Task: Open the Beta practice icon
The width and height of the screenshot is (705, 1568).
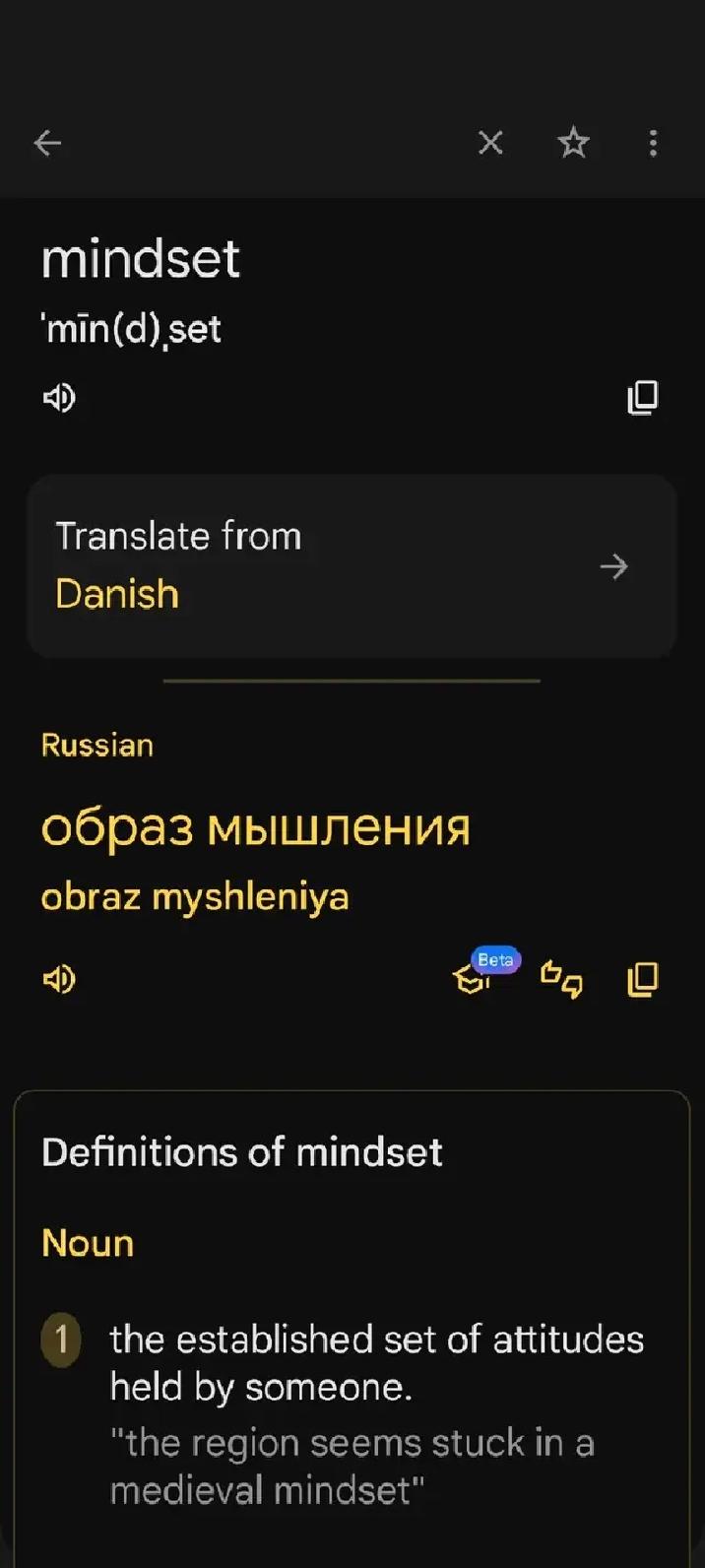Action: tap(474, 978)
